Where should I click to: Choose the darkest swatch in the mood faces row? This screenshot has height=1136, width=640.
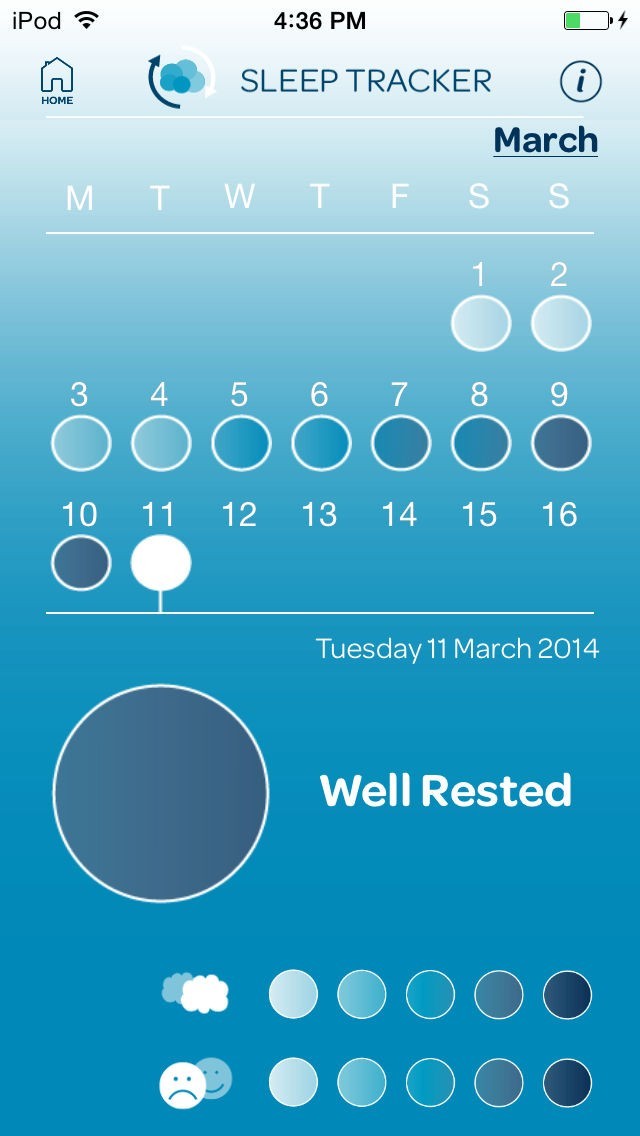click(x=567, y=1082)
